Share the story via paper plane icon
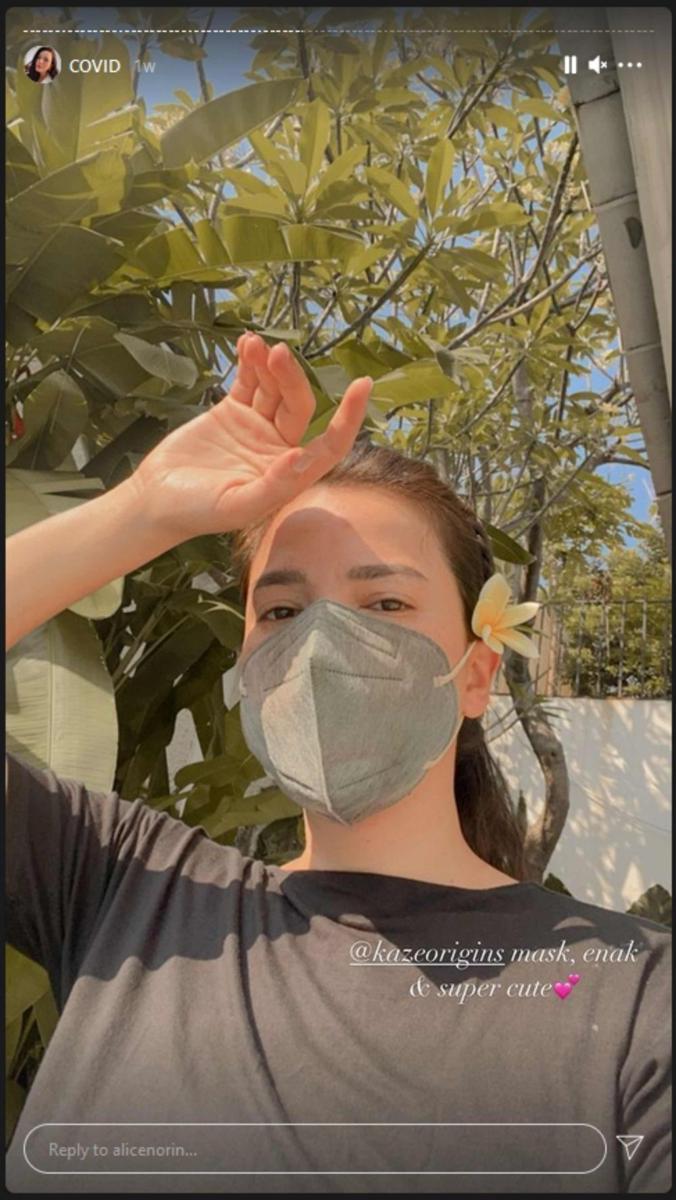676x1200 pixels. tap(630, 1147)
